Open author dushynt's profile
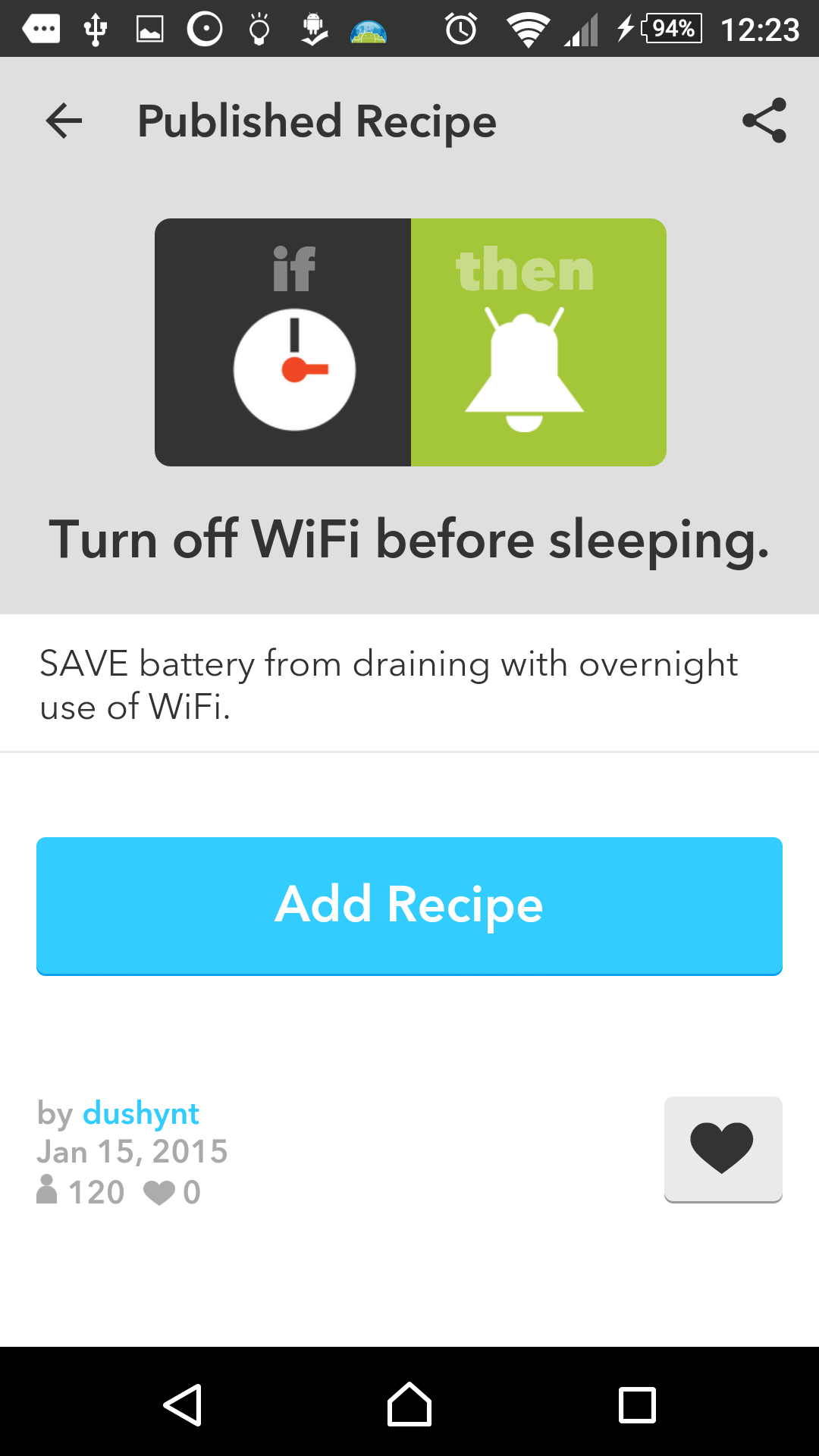Screen dimensions: 819x1456 tap(141, 1113)
